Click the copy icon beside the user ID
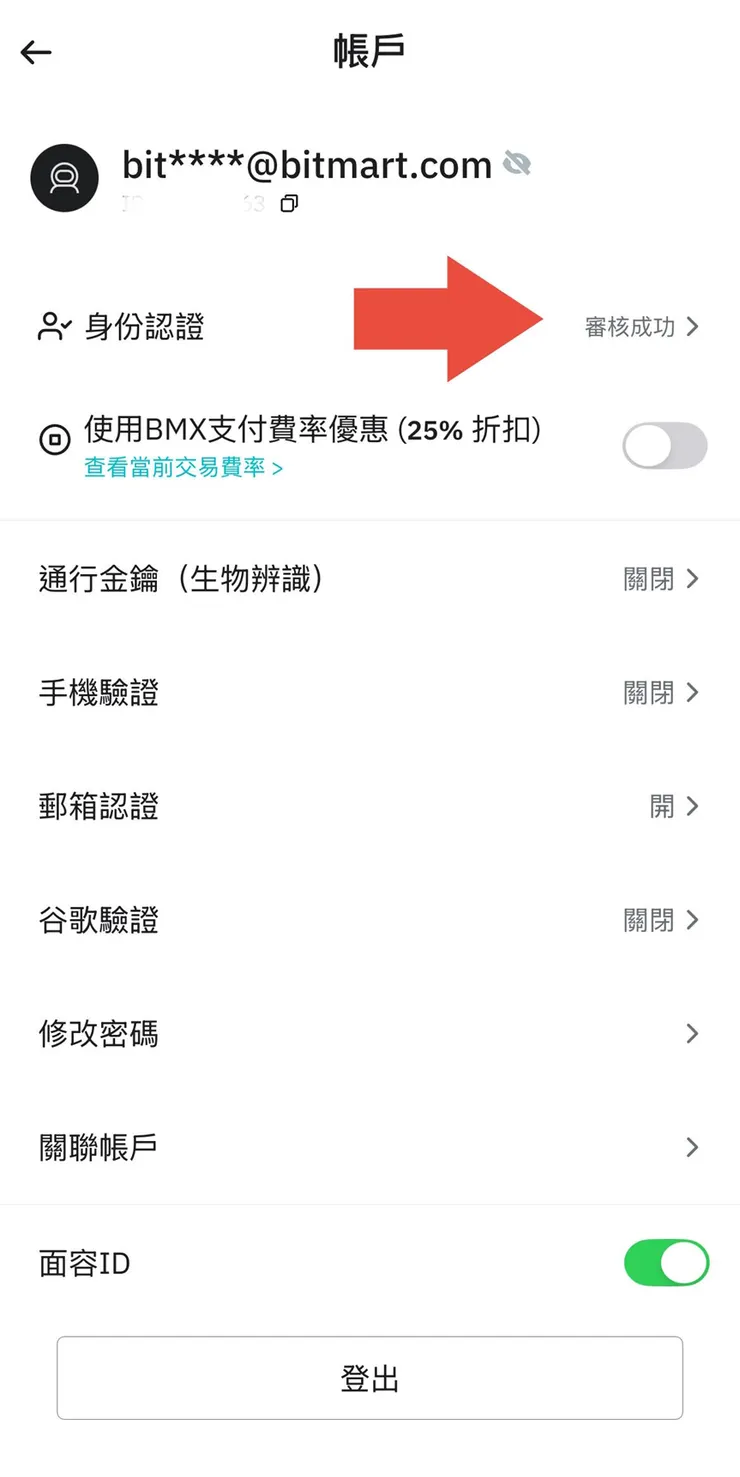Screen dimensions: 740x1477 point(290,204)
